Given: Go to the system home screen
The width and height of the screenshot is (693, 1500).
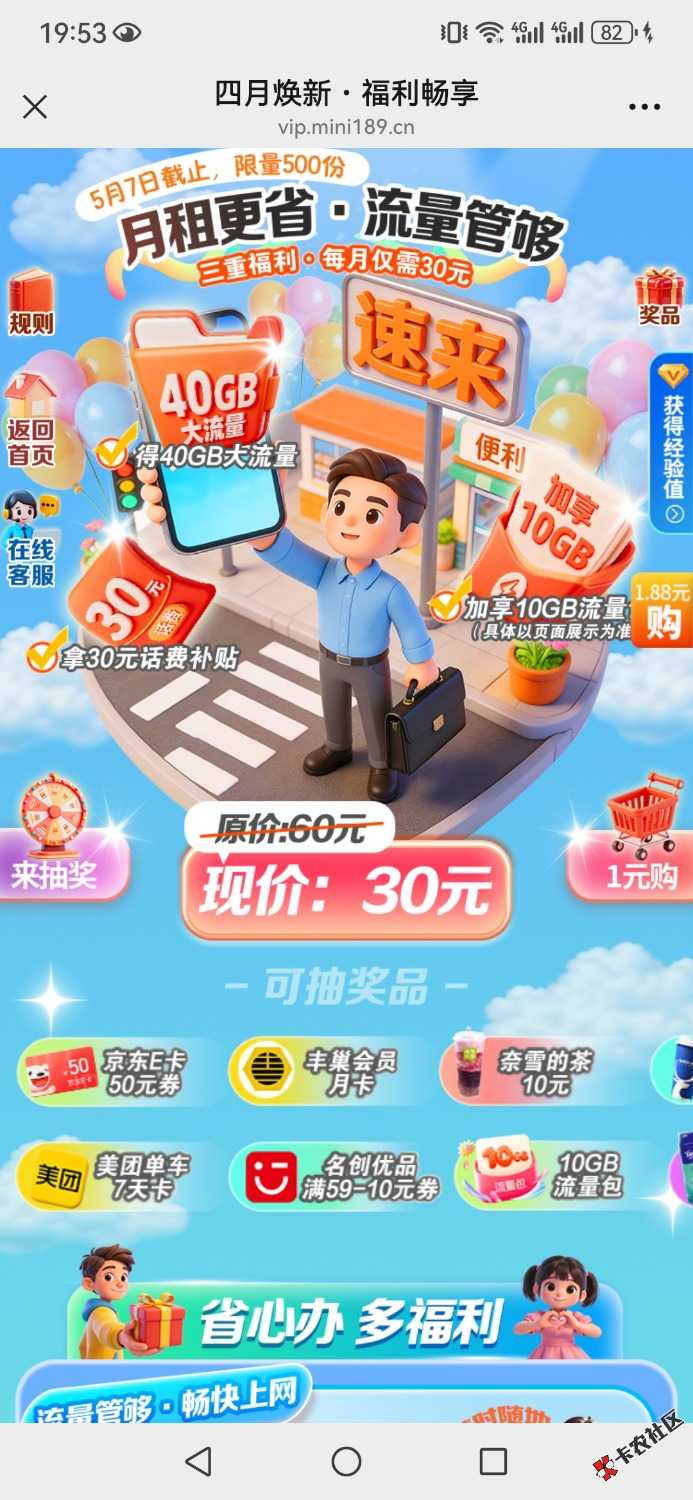Looking at the screenshot, I should (x=346, y=1462).
